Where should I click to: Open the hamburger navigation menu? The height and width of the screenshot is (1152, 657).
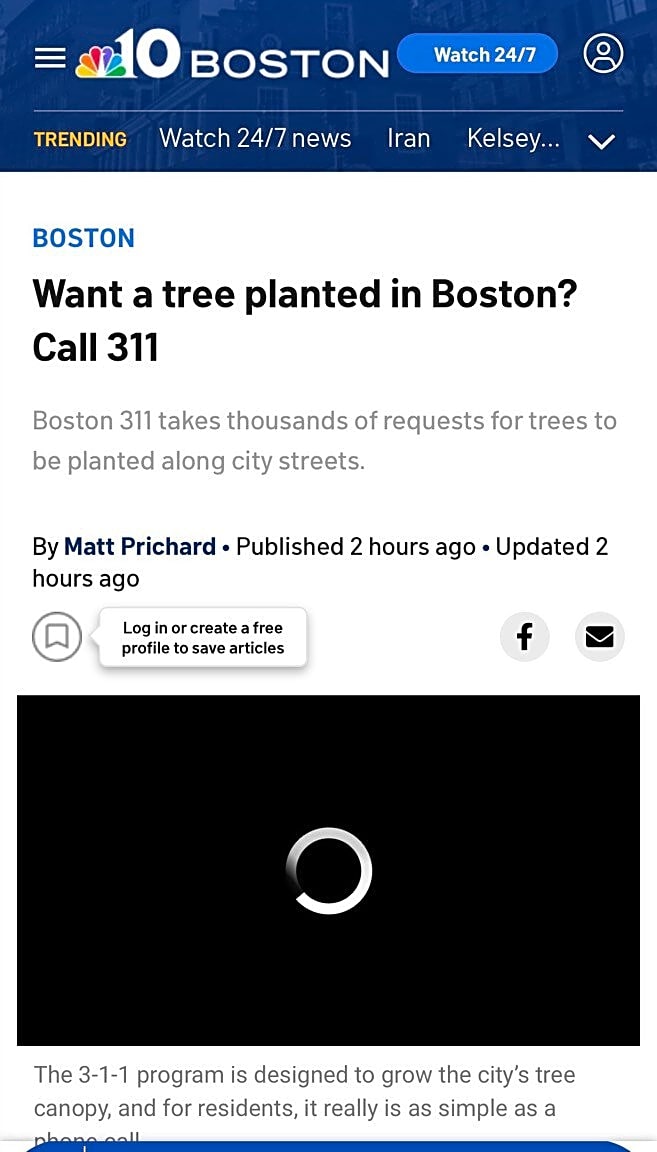tap(50, 58)
